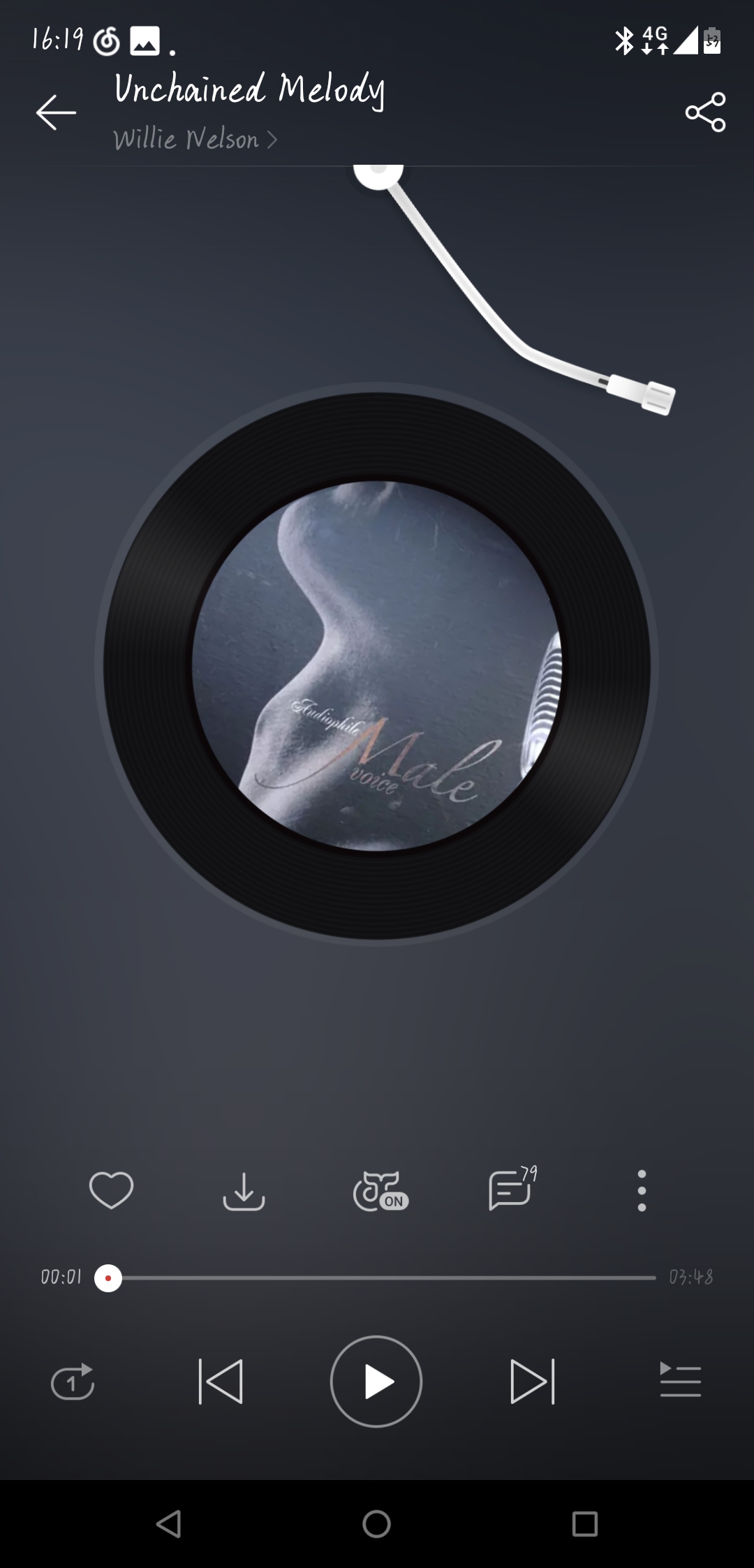Download the current song
754x1568 pixels.
[244, 1190]
